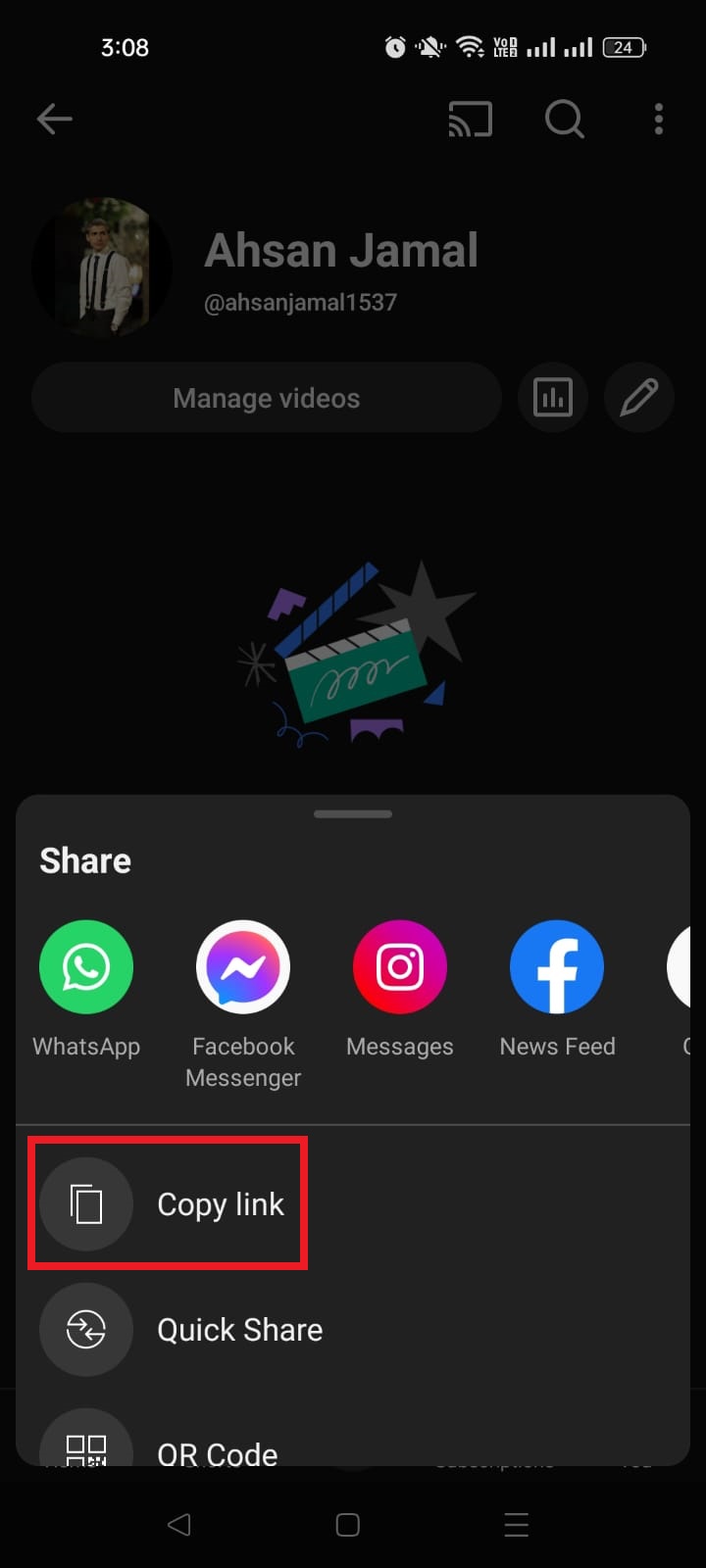Go back with the arrow icon

tap(55, 119)
